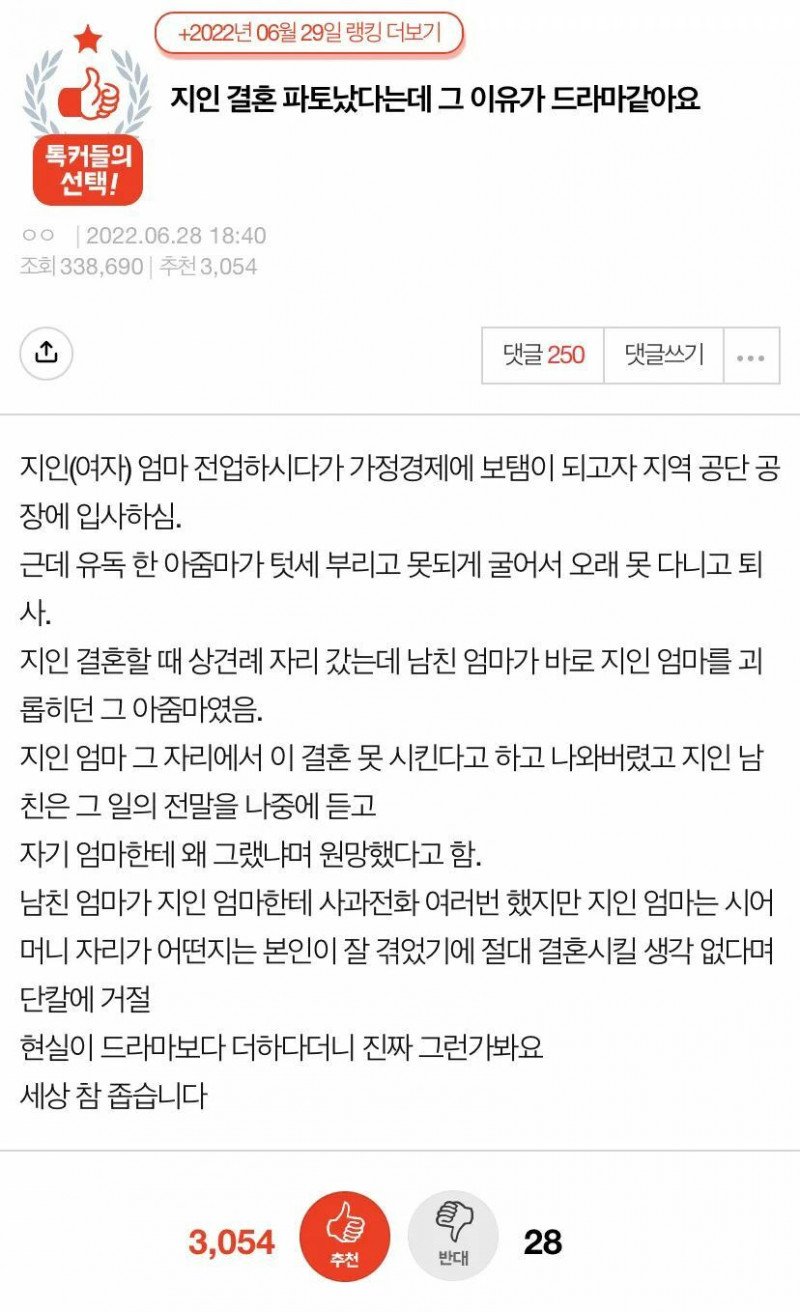Open the more options menu
Screen dimensions: 800x1312
[751, 356]
